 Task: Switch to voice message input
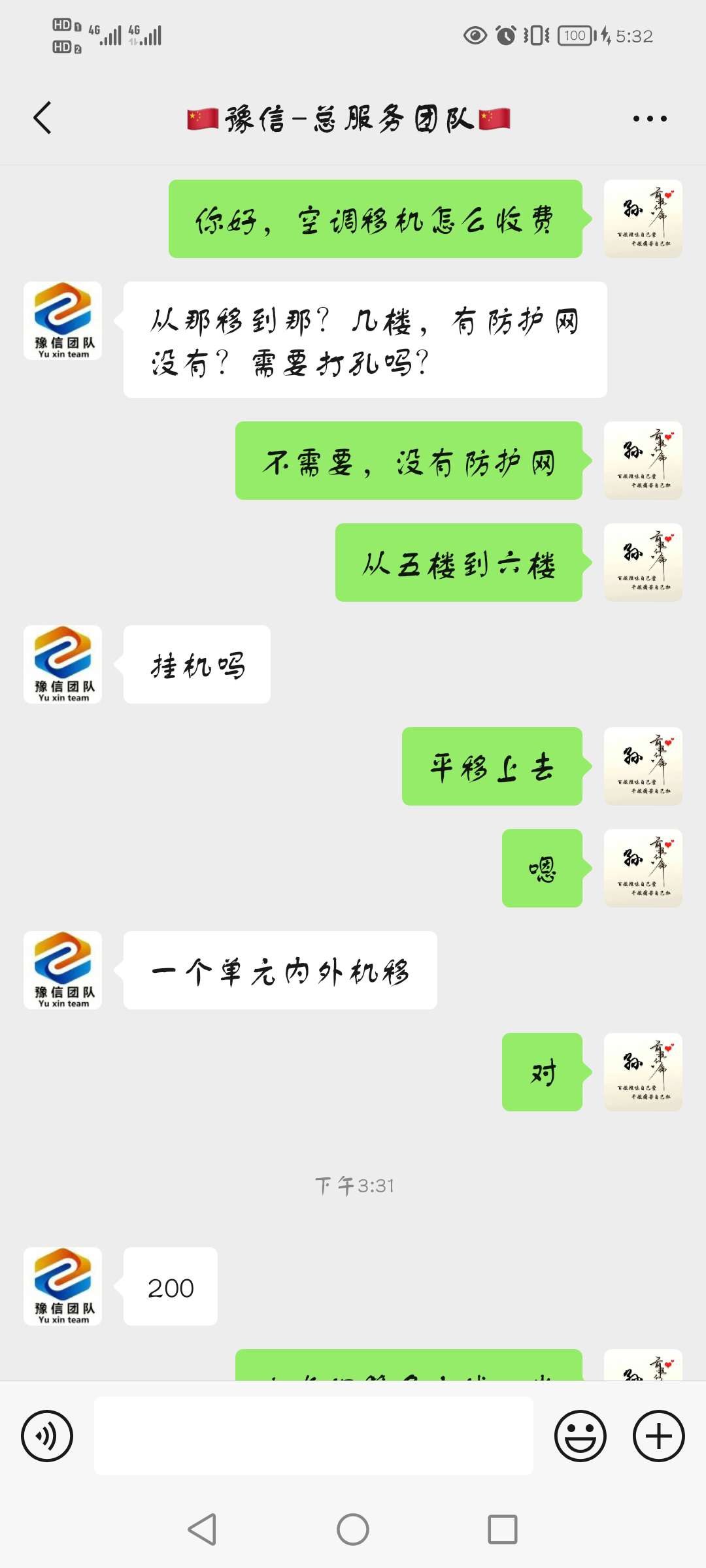(47, 1436)
